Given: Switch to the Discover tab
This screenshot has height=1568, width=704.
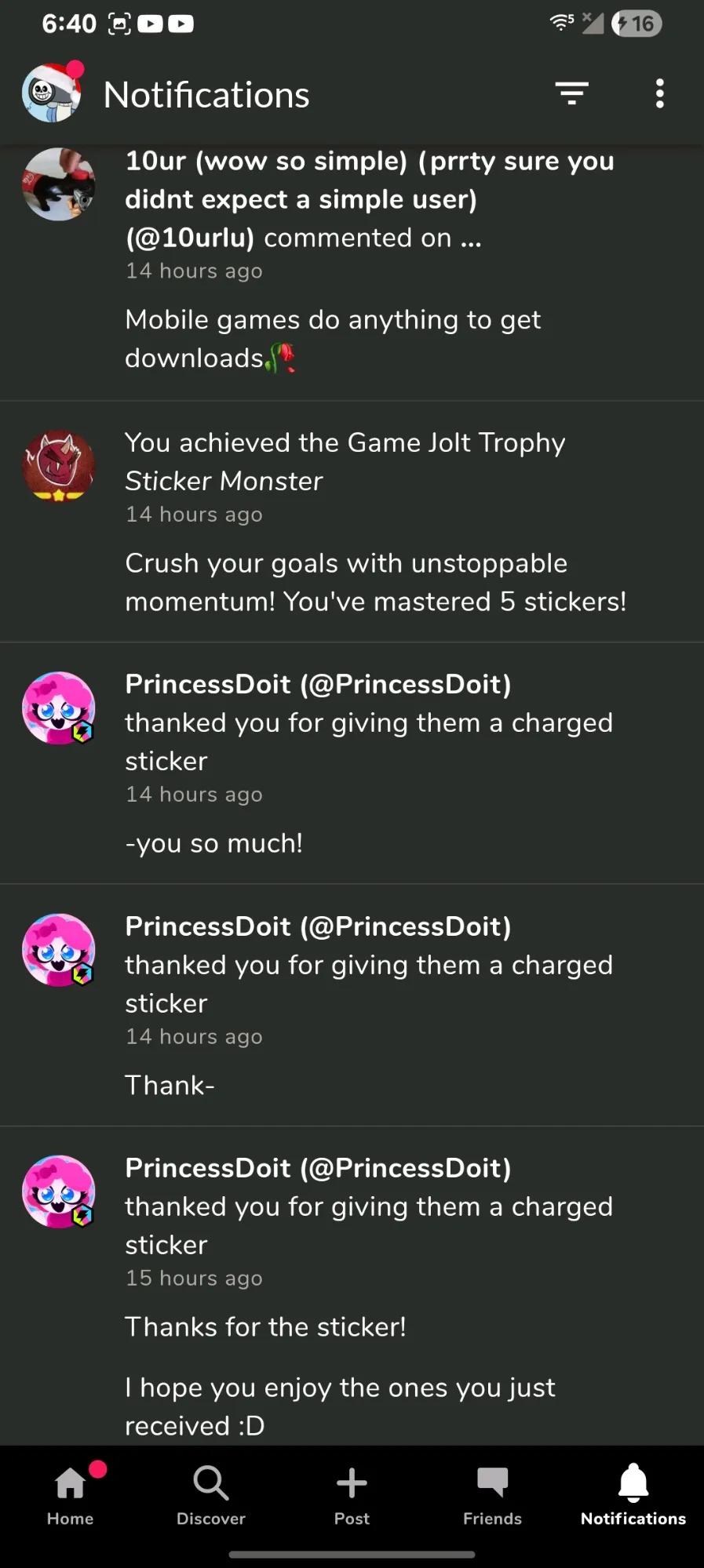Looking at the screenshot, I should 211,1495.
